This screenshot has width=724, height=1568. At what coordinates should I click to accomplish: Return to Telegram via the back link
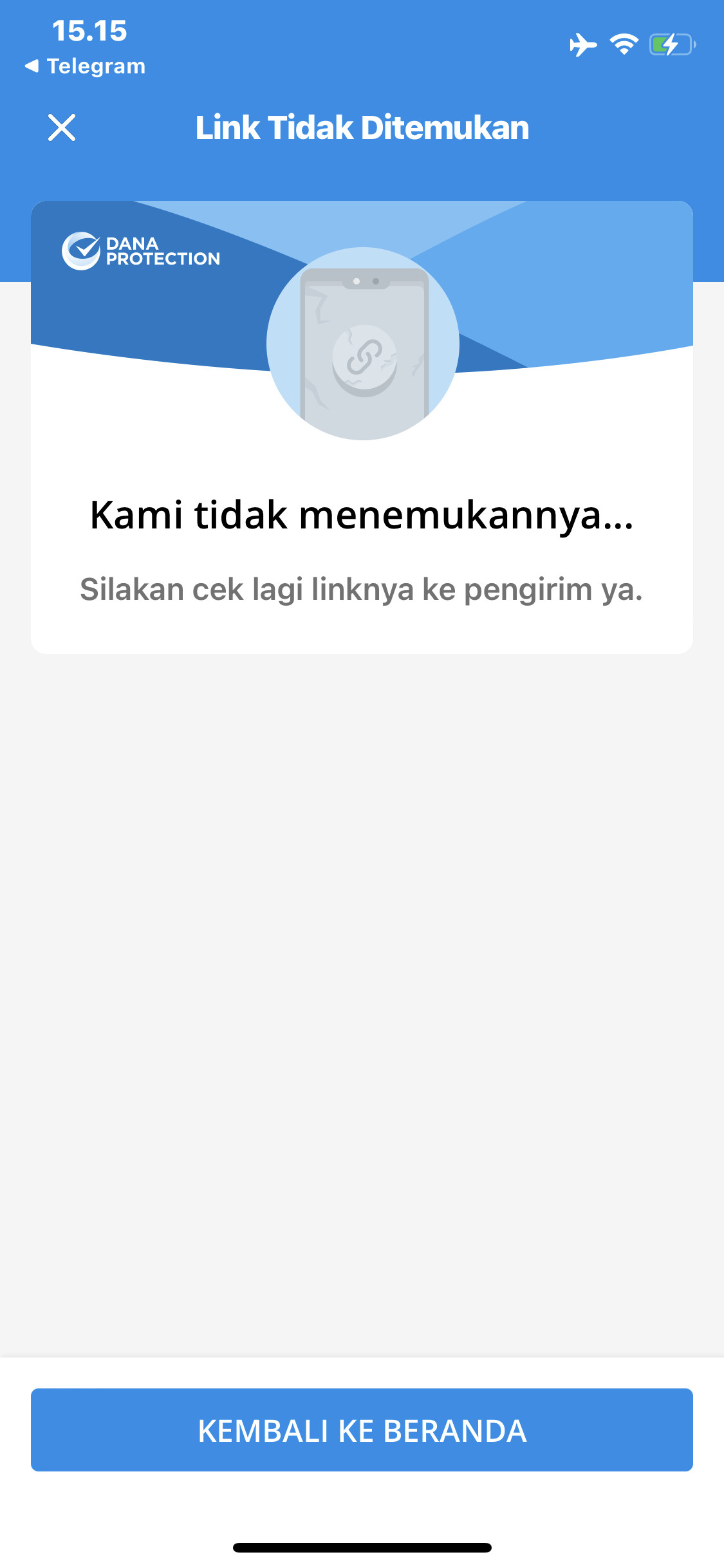click(86, 66)
